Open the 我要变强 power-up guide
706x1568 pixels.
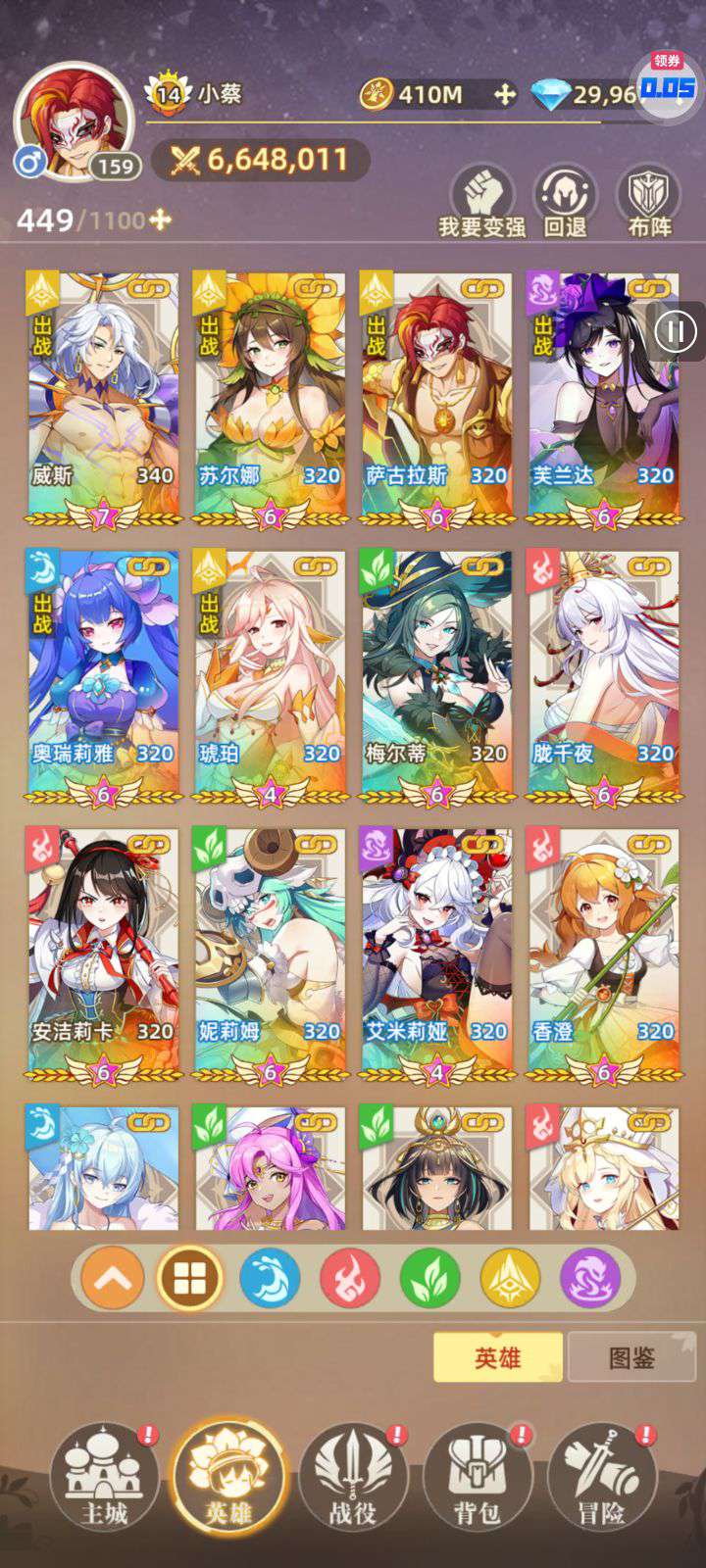tap(481, 201)
